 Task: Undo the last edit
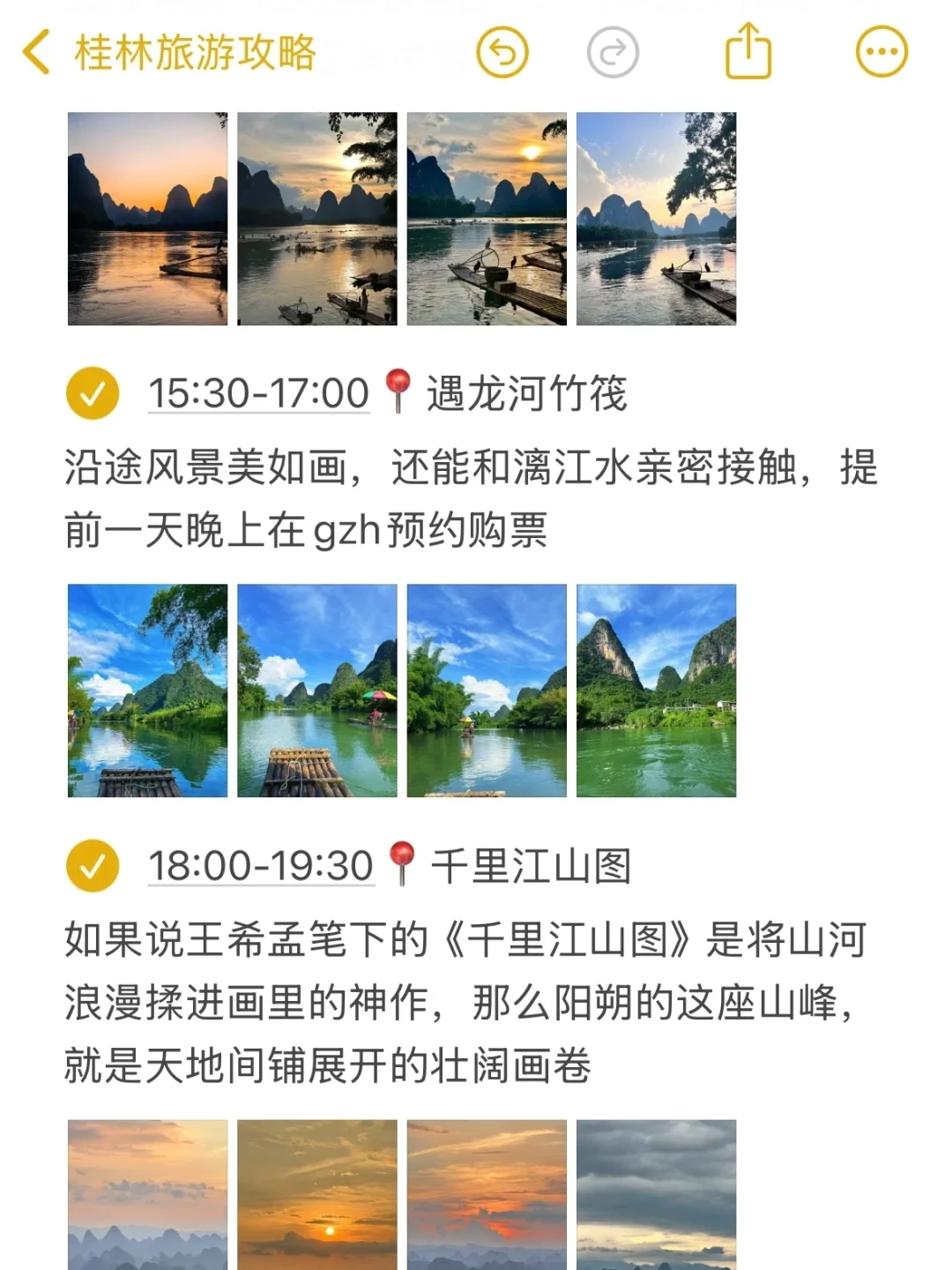point(502,52)
